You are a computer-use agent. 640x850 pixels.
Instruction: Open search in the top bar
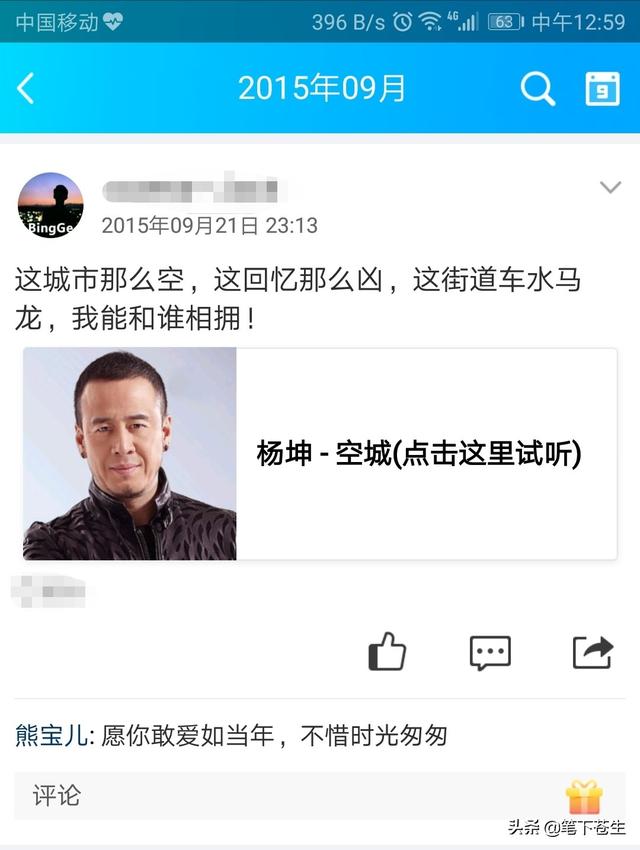[537, 89]
